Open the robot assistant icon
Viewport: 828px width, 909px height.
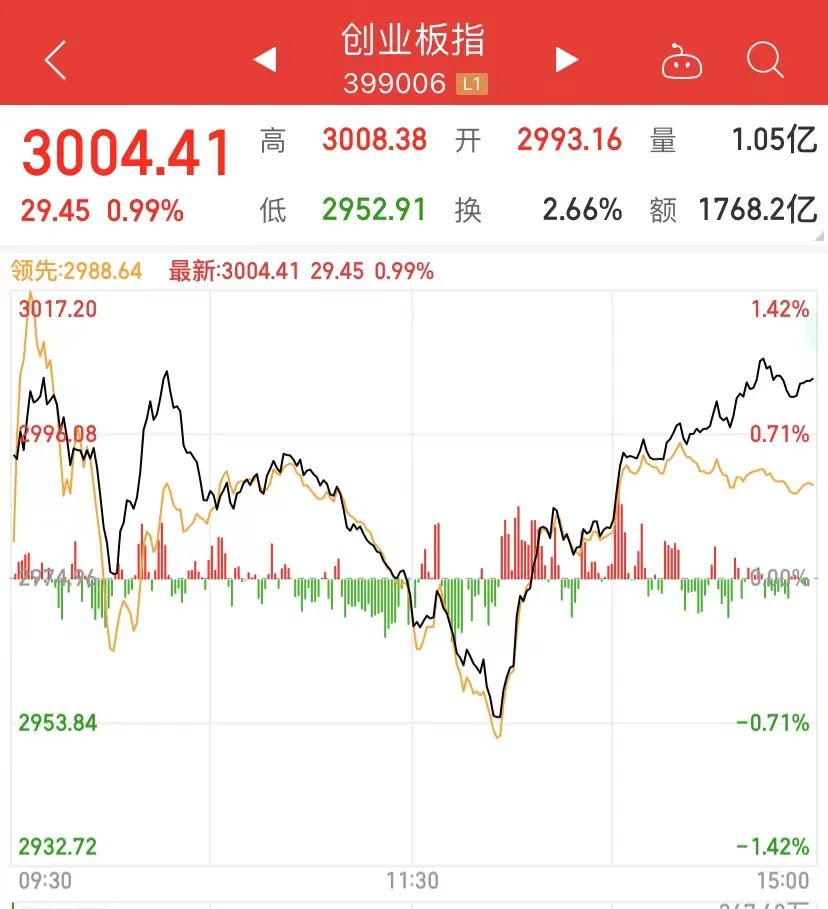(x=681, y=62)
